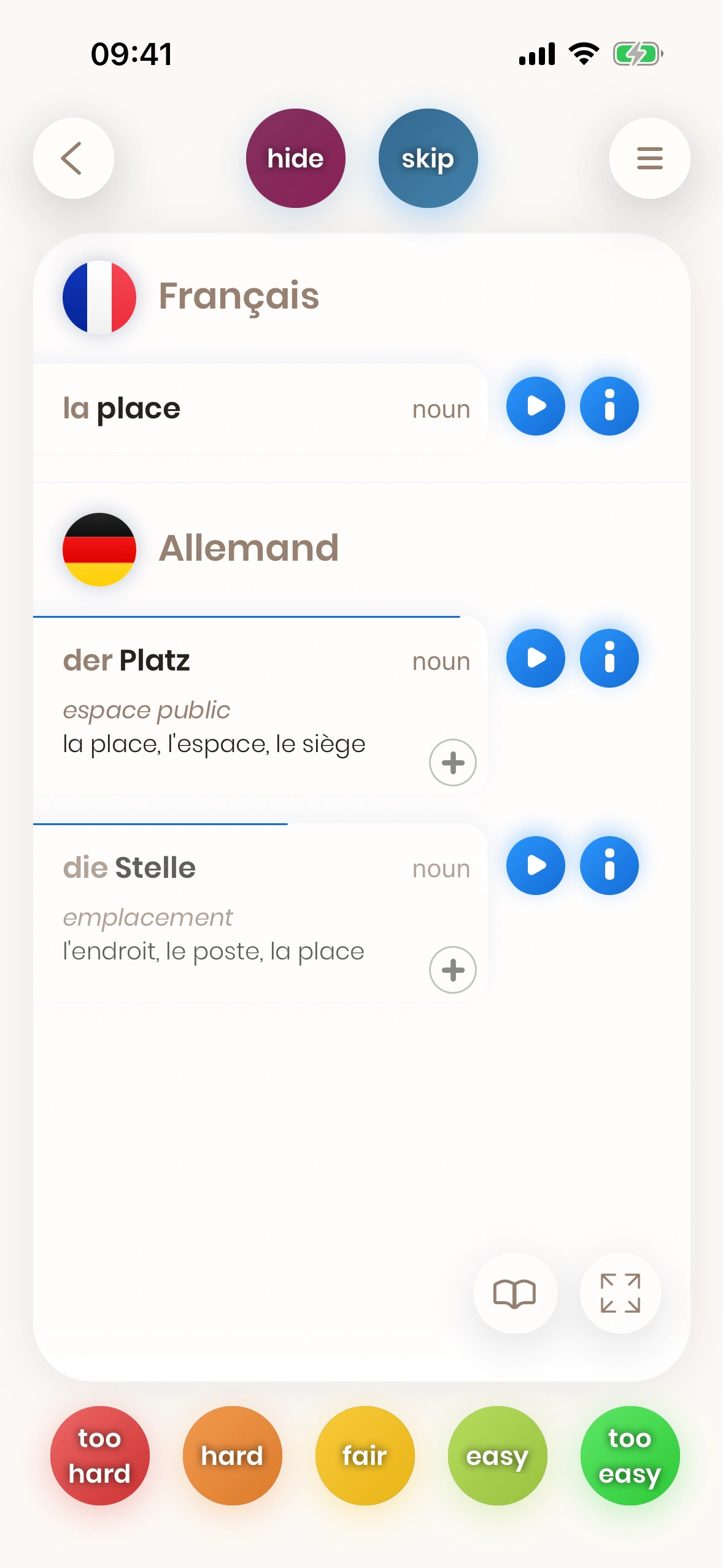The height and width of the screenshot is (1568, 723).
Task: Show info for la place
Action: 609,406
